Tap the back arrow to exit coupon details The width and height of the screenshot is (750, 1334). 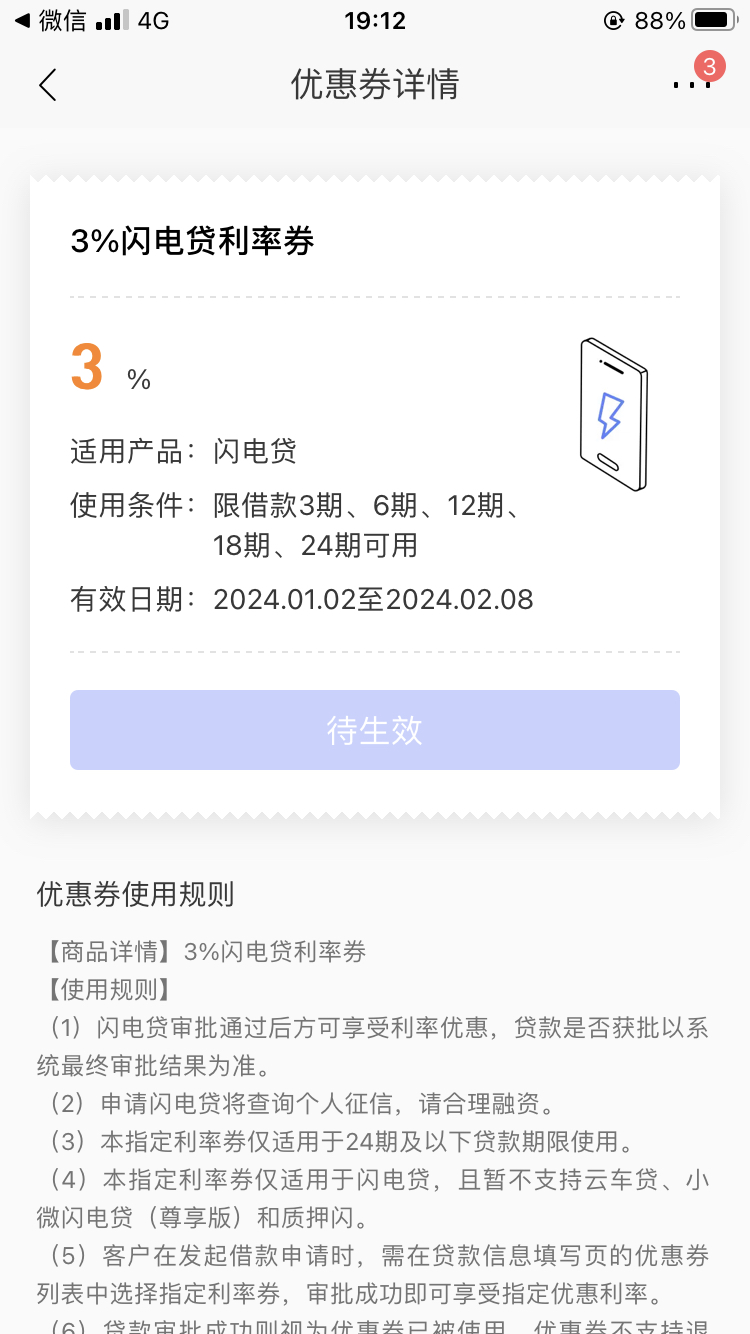pyautogui.click(x=46, y=85)
